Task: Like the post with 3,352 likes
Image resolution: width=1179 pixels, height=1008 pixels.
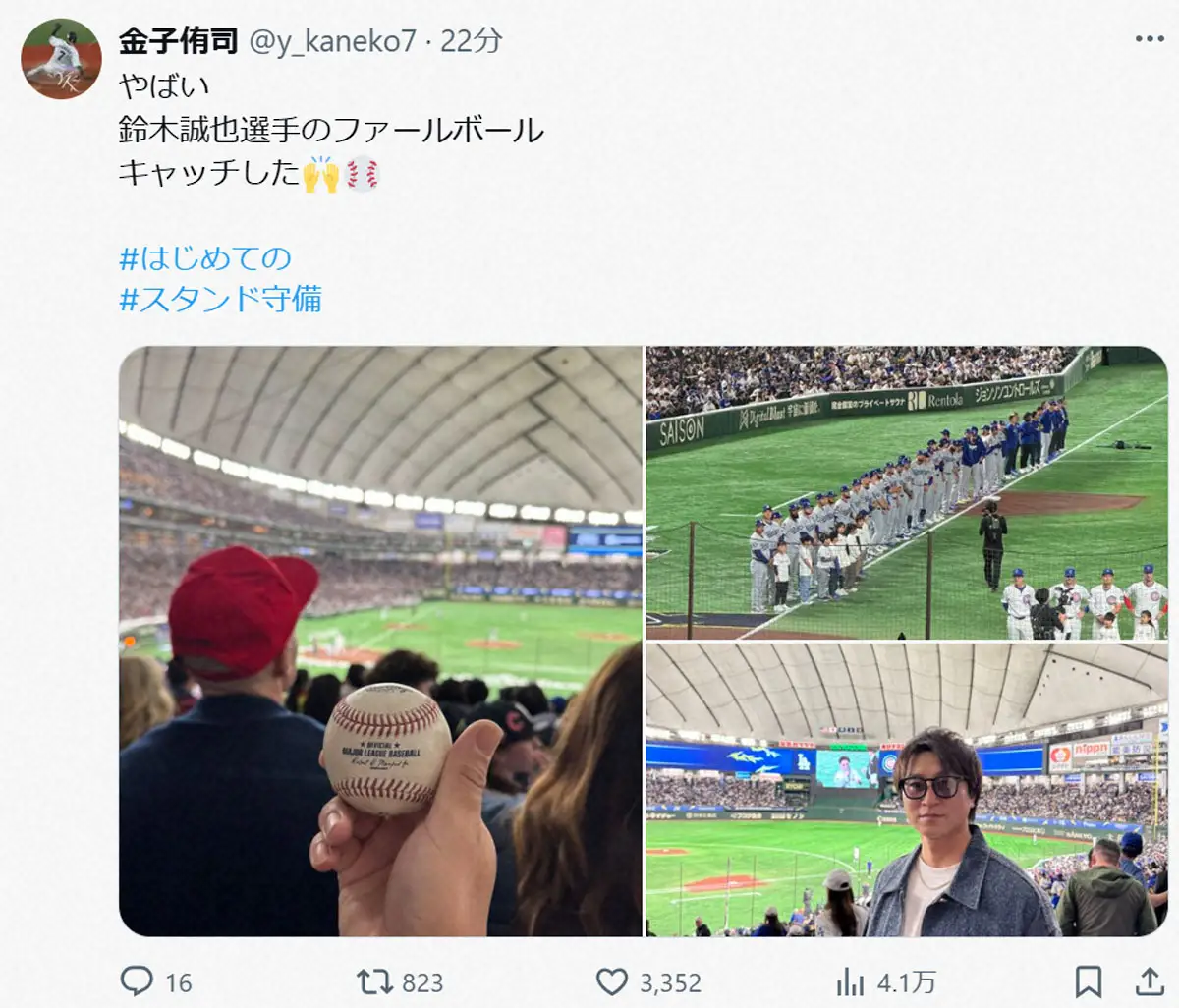Action: (612, 981)
